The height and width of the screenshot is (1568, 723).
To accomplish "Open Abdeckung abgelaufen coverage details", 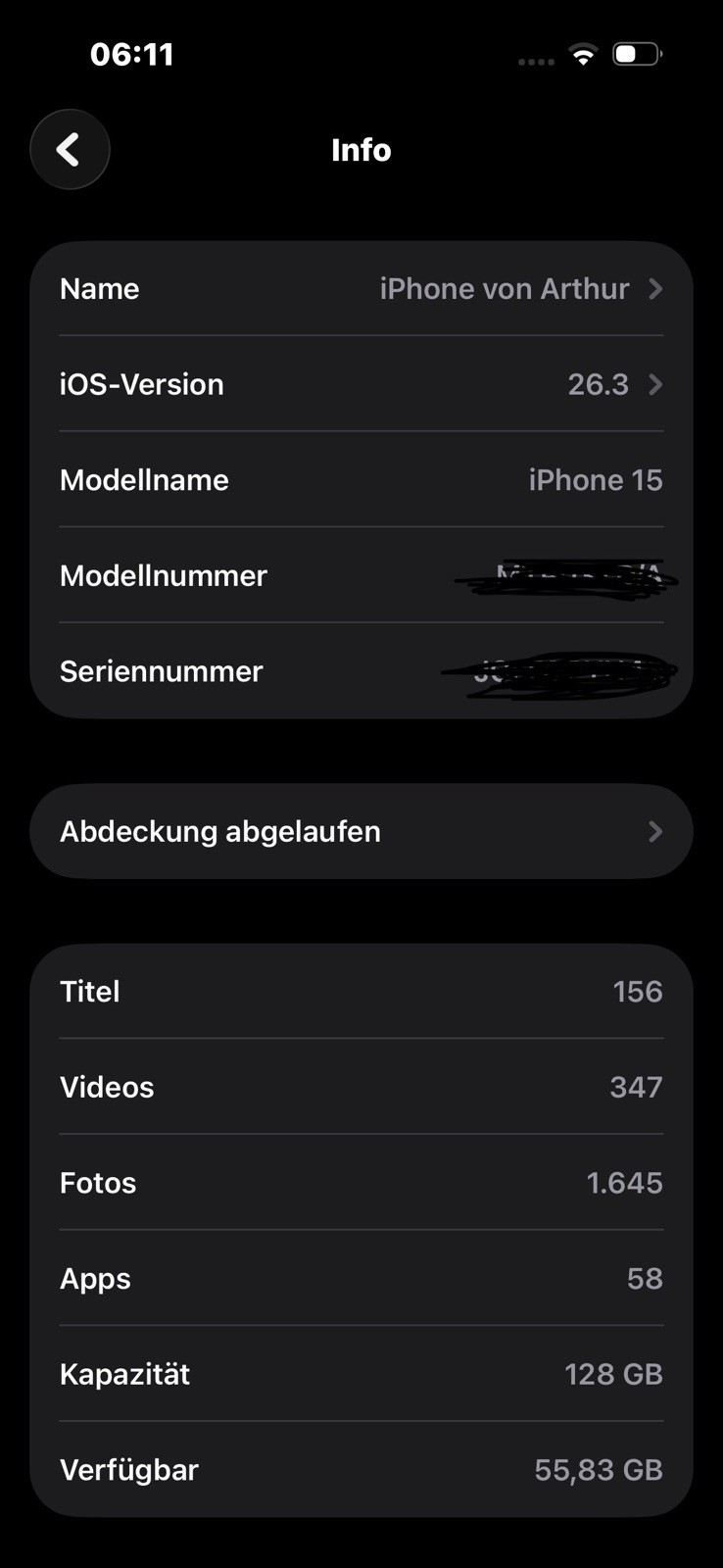I will click(x=361, y=831).
